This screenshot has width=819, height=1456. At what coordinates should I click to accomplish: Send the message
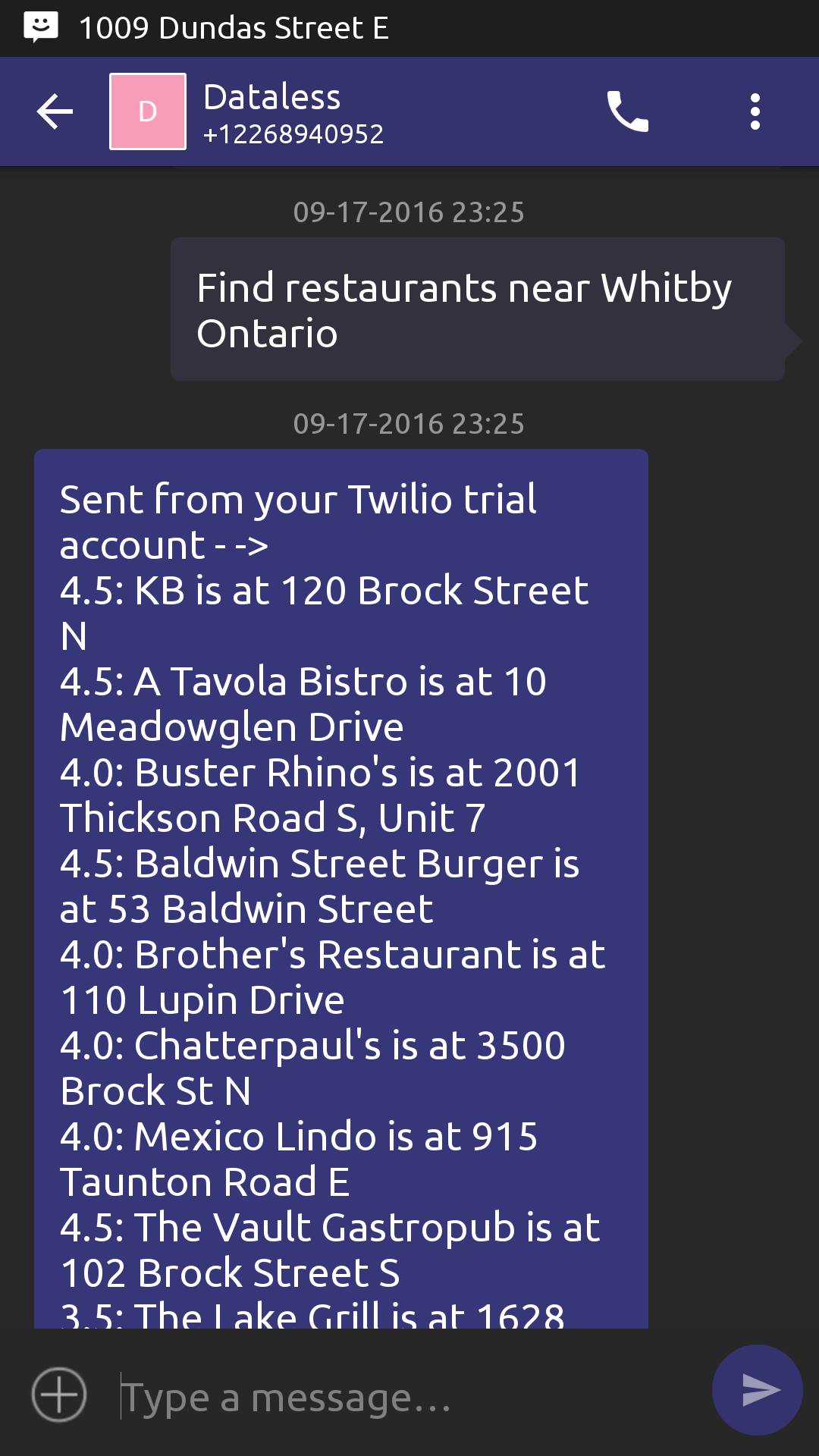coord(757,1390)
